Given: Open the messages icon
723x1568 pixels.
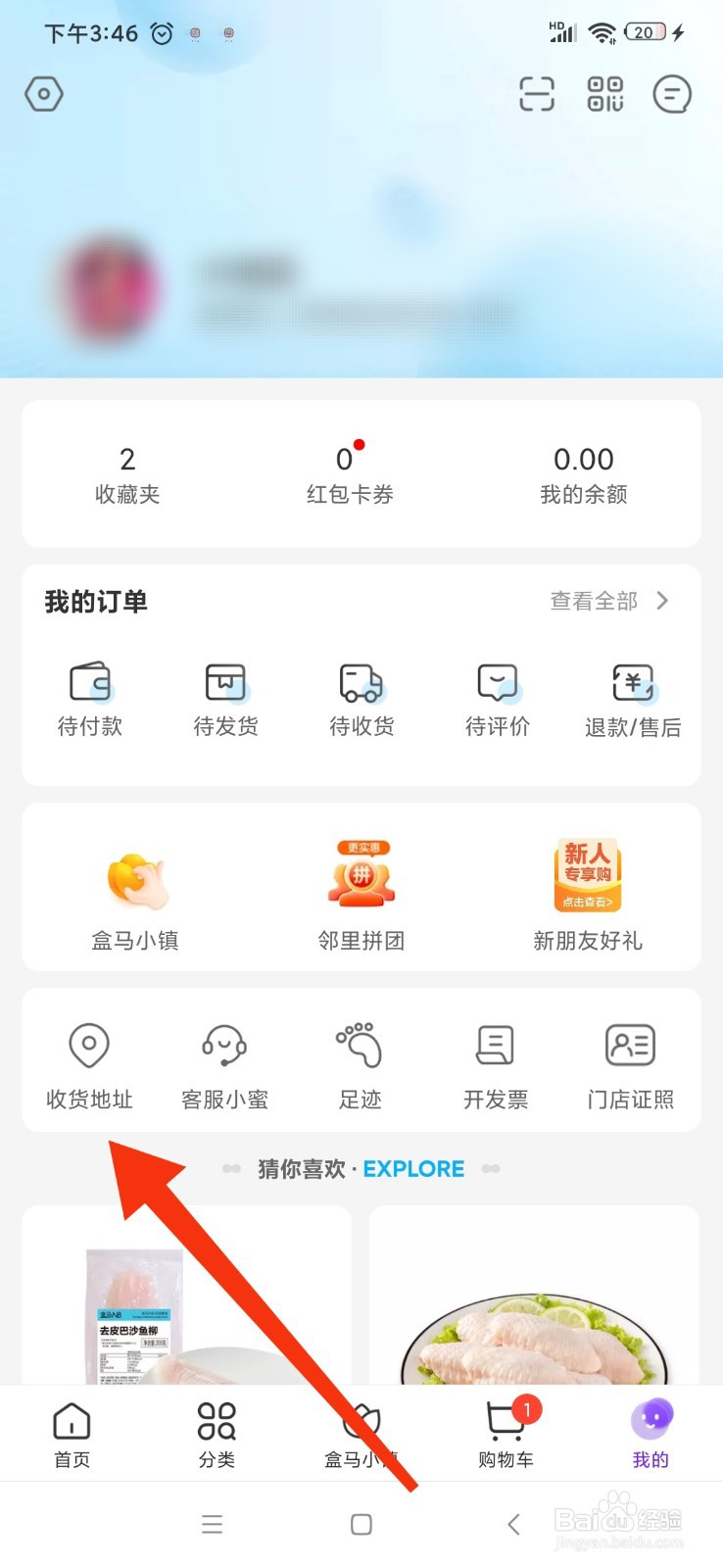Looking at the screenshot, I should coord(672,95).
